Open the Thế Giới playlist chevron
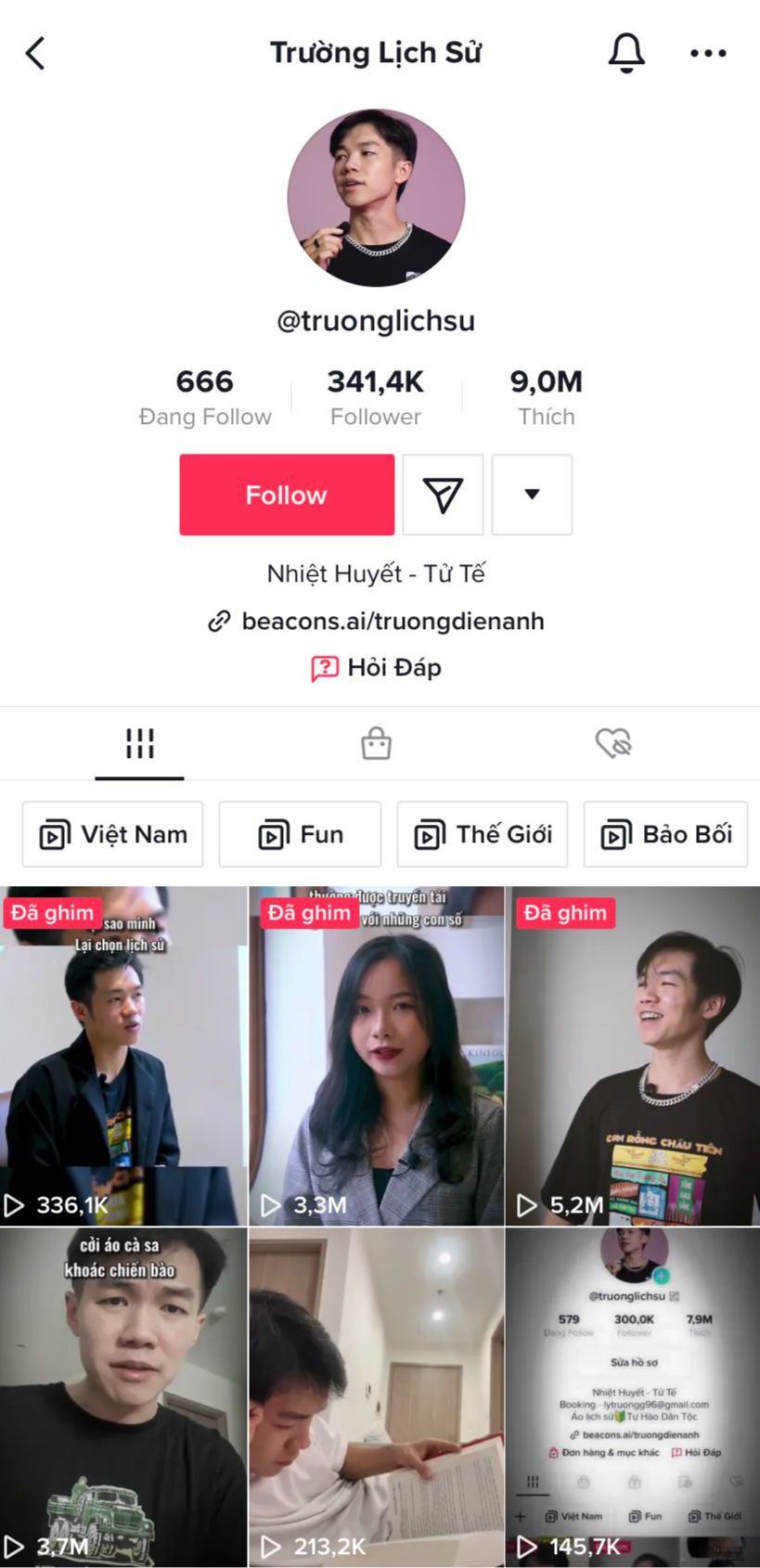760x1568 pixels. [x=482, y=834]
